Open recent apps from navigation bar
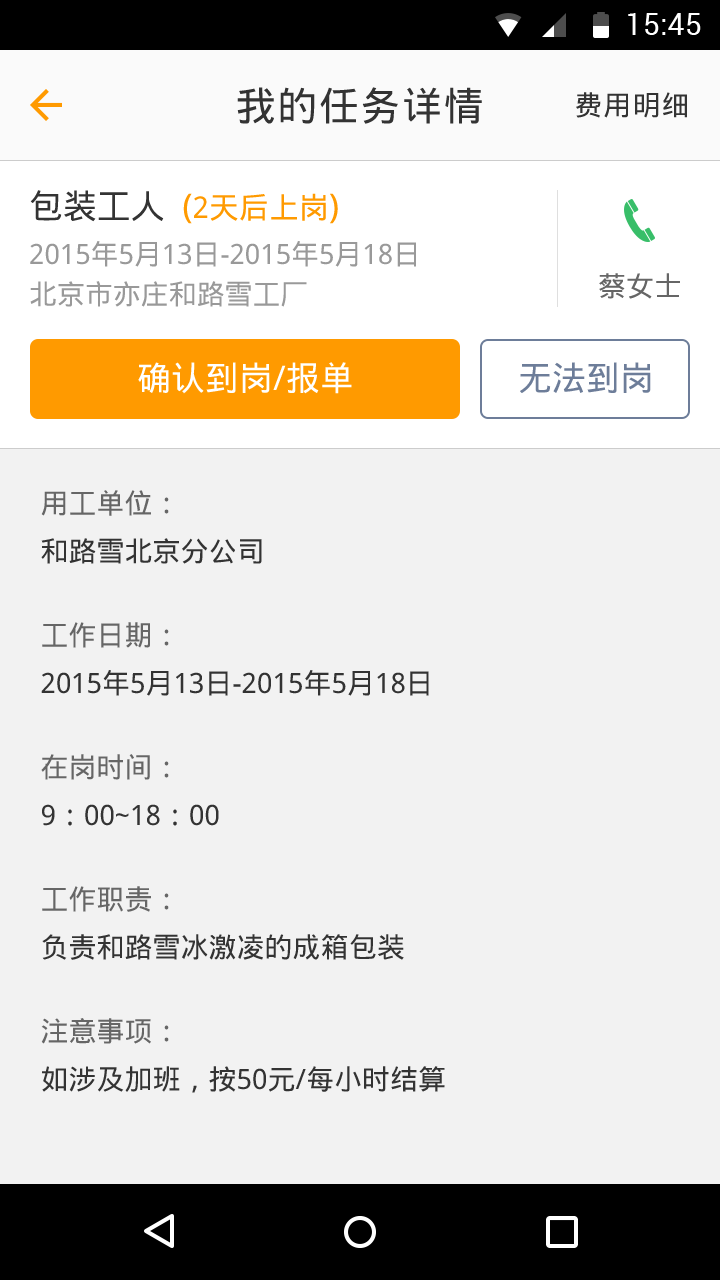 (x=561, y=1231)
